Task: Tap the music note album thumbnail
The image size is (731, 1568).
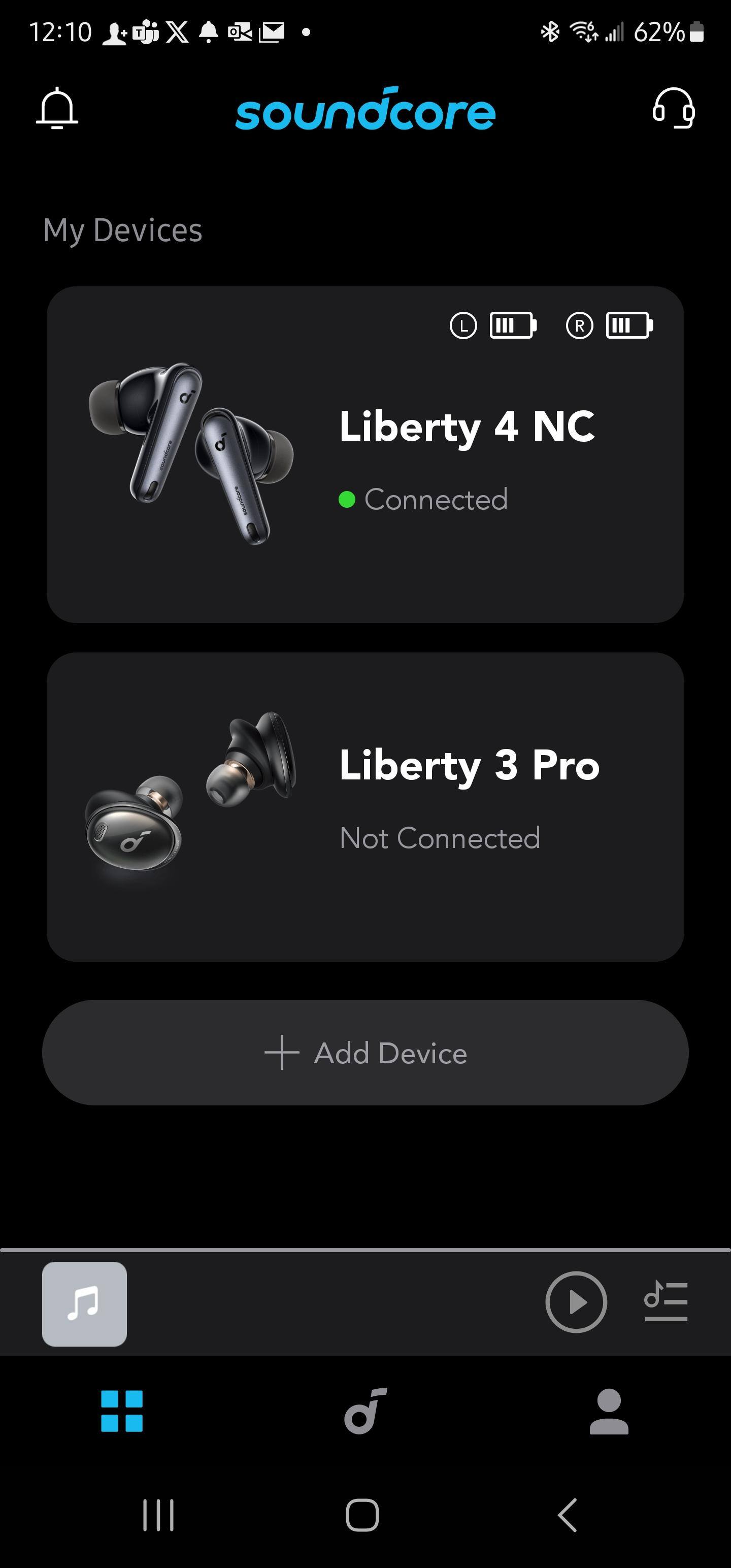Action: point(85,1302)
